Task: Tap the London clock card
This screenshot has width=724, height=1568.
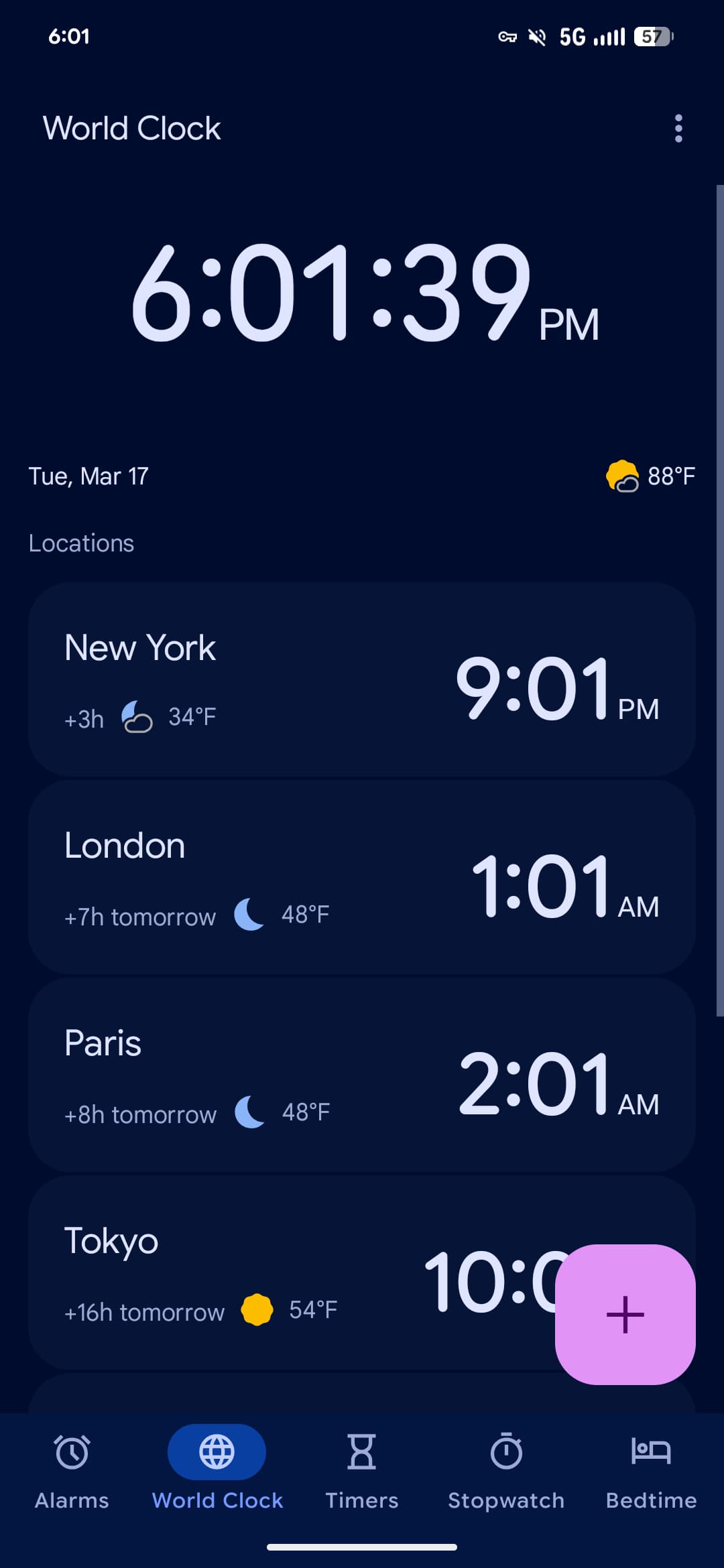Action: point(362,877)
